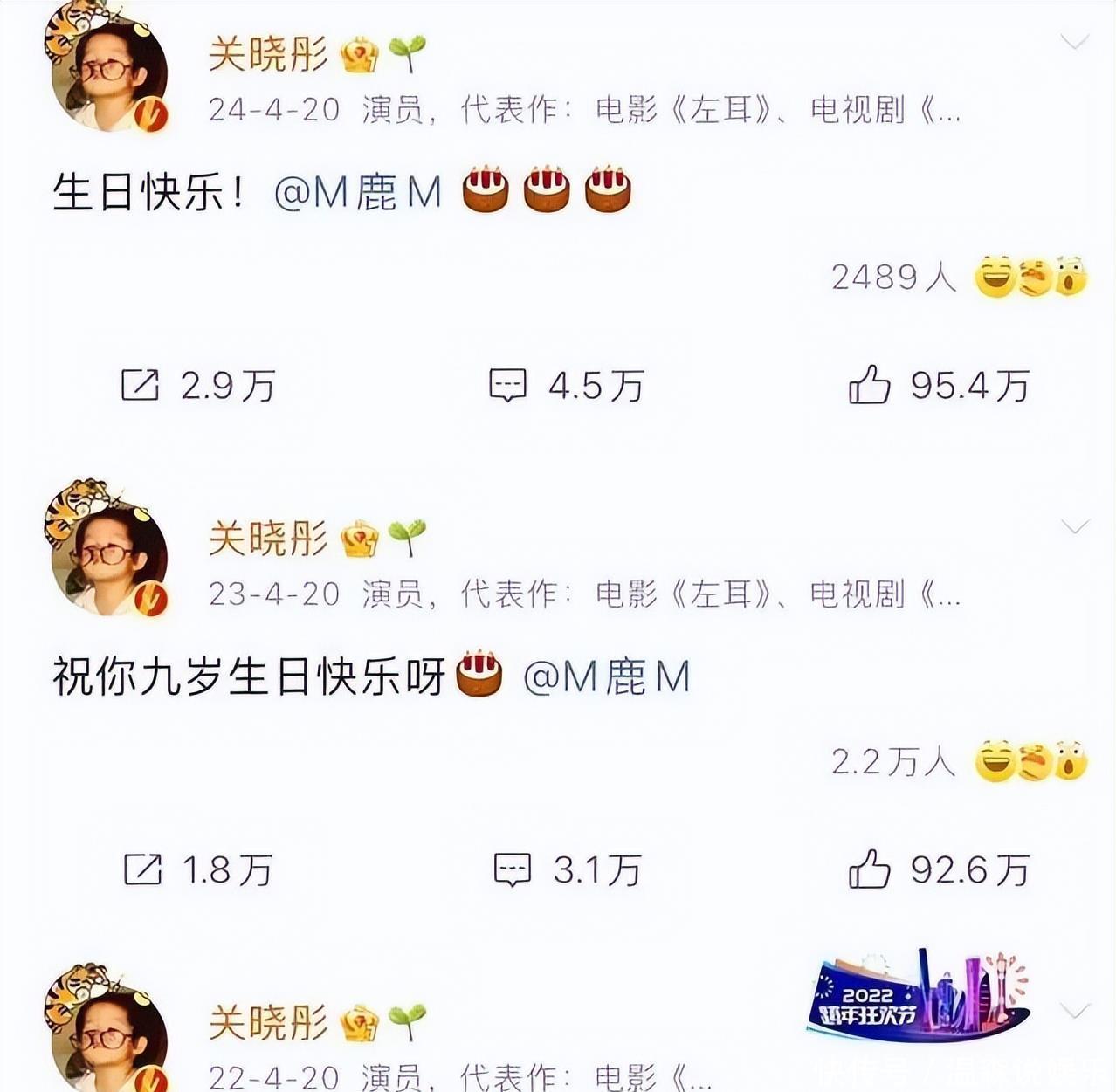Open the @M鹿M mention in the 24-4-20 post

click(358, 193)
